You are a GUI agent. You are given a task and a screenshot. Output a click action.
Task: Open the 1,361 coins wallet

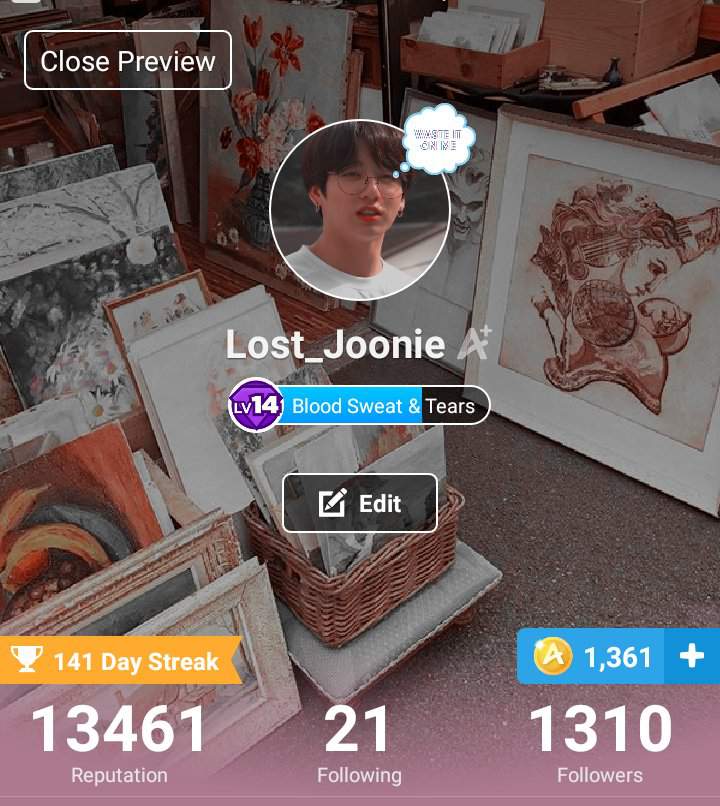[x=592, y=657]
